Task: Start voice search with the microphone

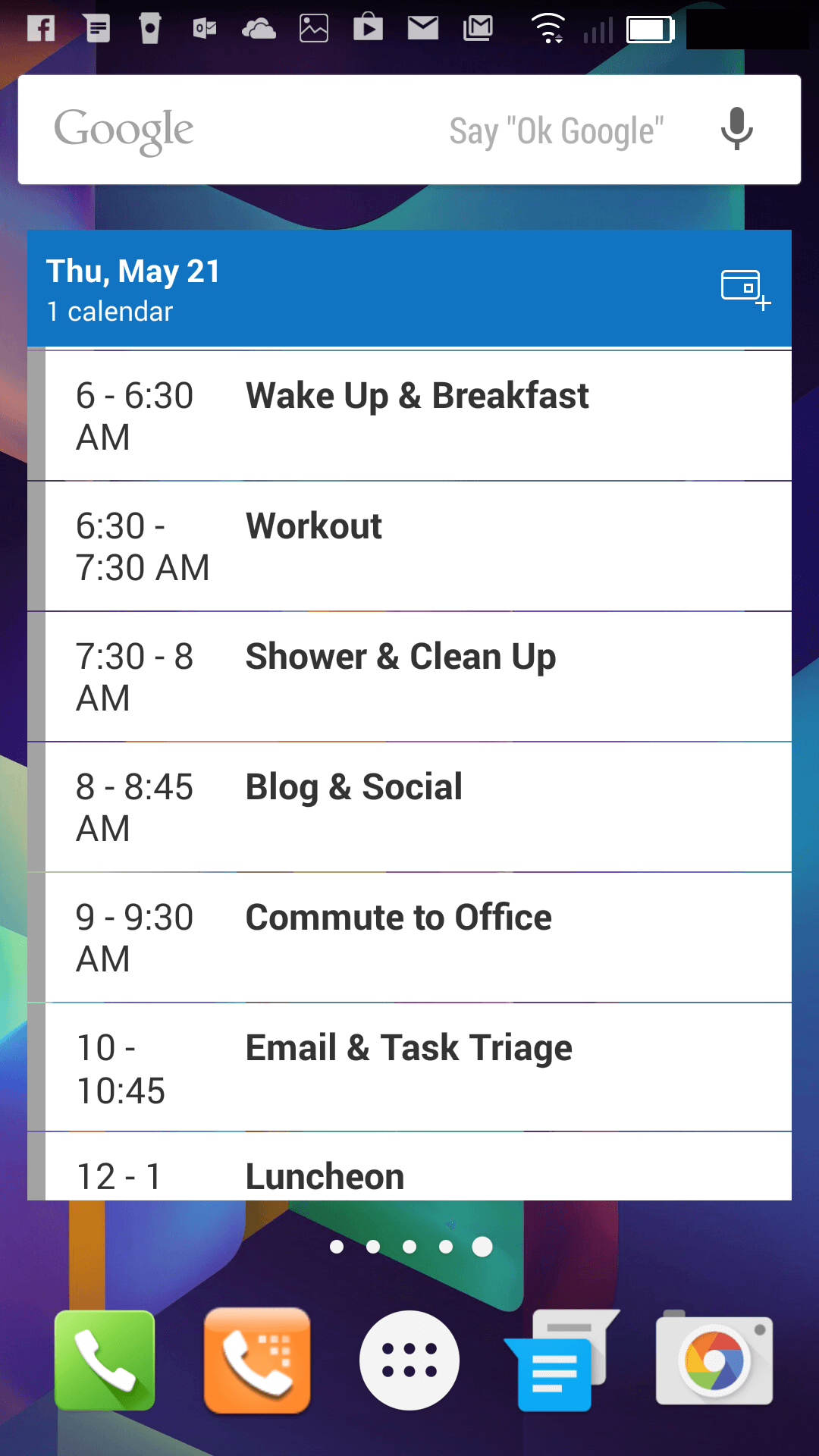Action: point(736,130)
